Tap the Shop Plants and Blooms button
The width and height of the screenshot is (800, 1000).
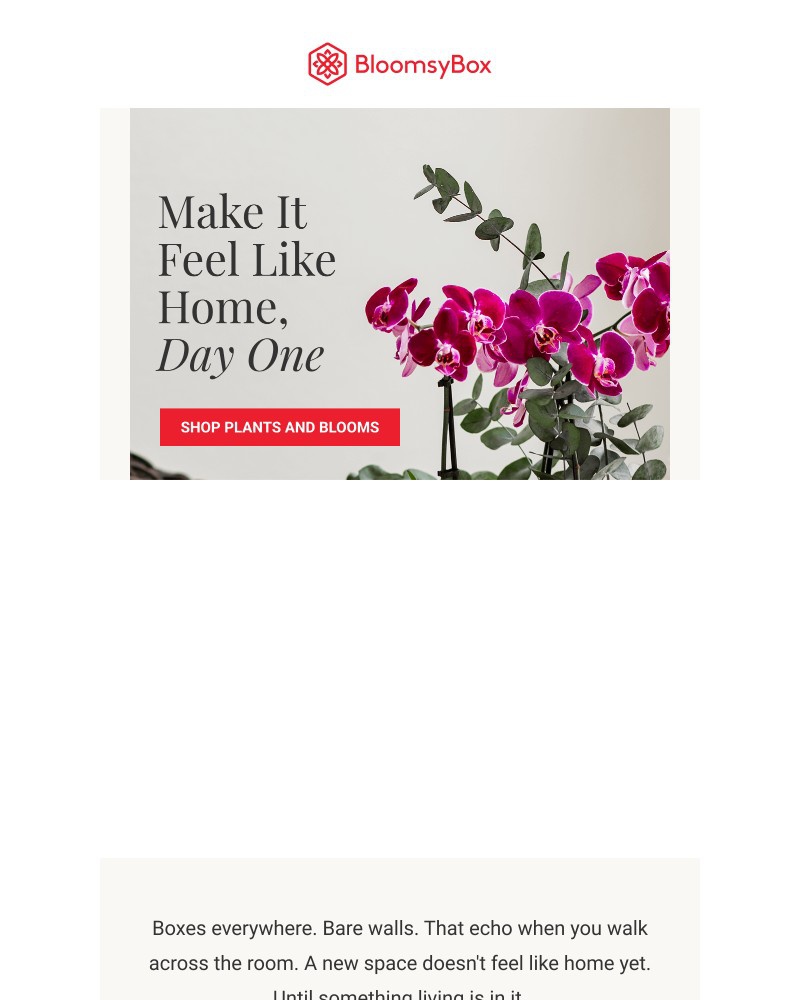(280, 427)
